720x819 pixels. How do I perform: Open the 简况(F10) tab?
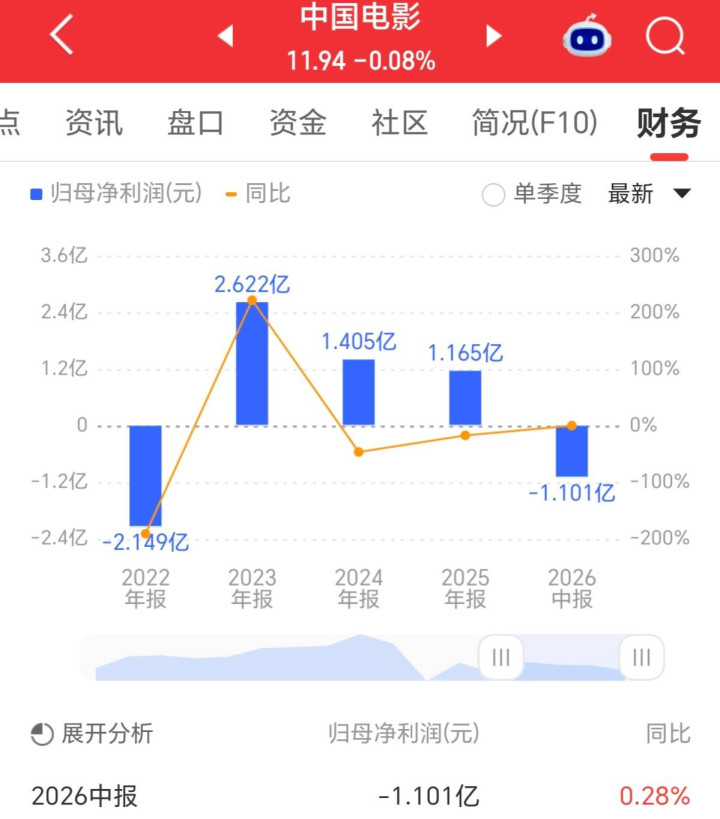pos(535,123)
